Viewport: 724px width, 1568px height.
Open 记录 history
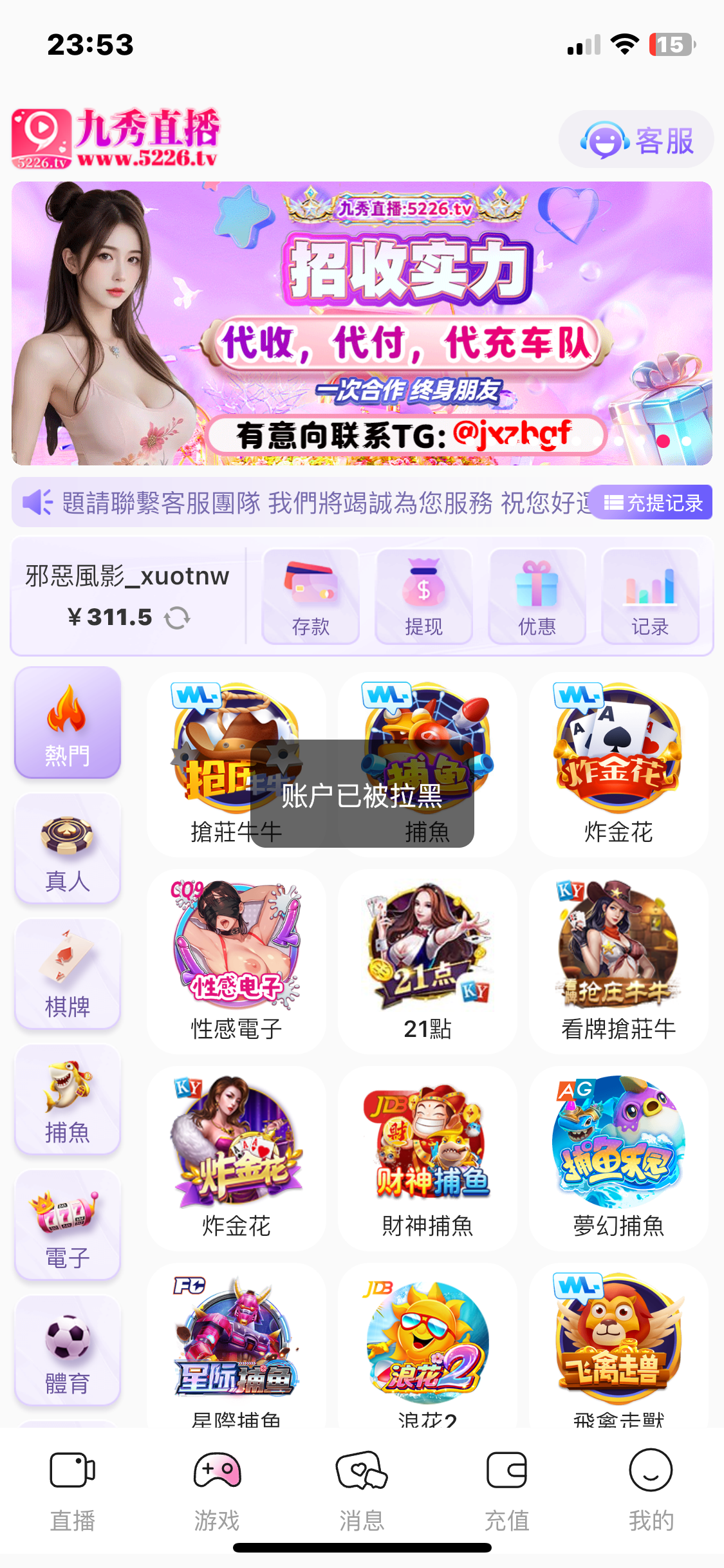650,596
